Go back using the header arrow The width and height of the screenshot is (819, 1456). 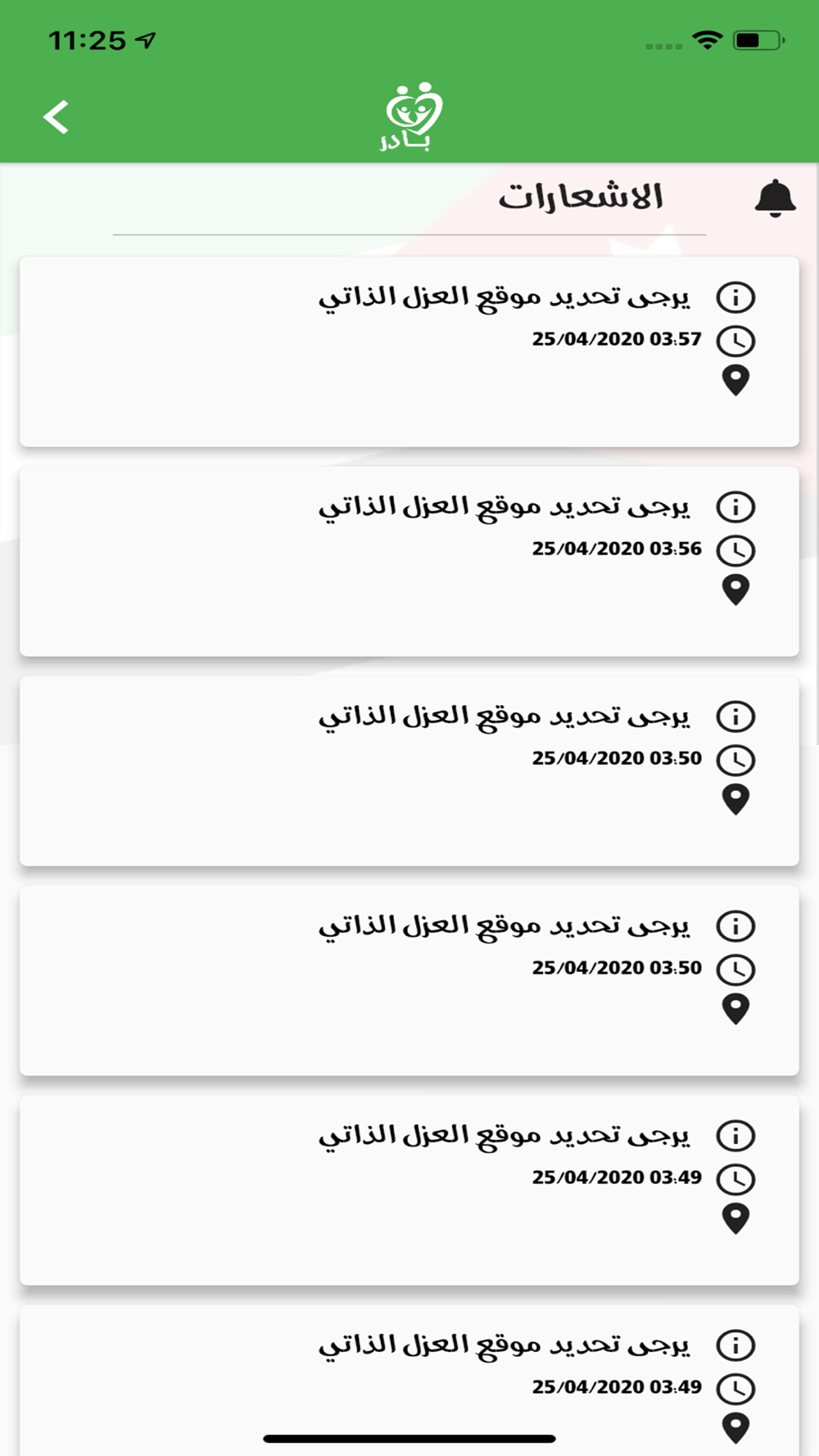pyautogui.click(x=56, y=117)
